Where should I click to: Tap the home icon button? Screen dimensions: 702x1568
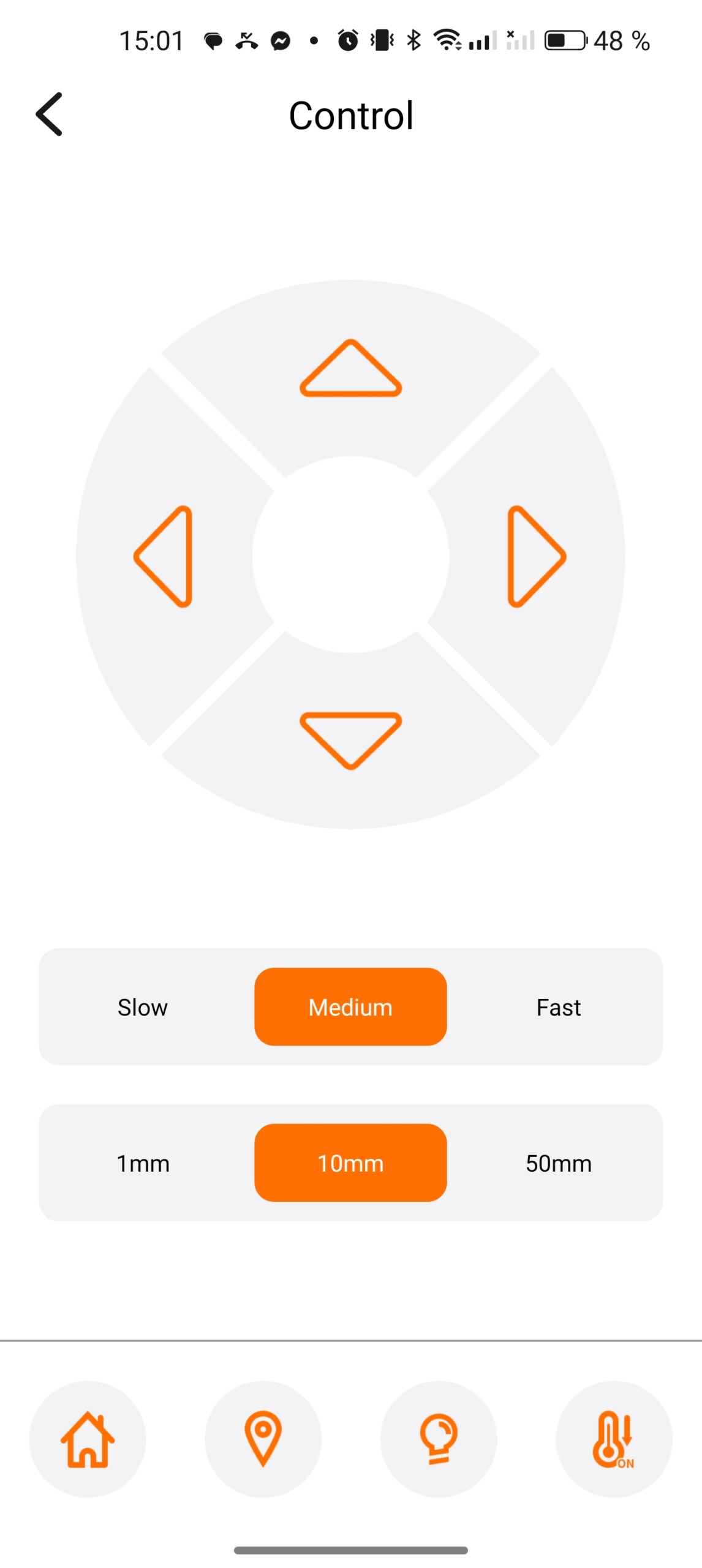coord(88,1439)
